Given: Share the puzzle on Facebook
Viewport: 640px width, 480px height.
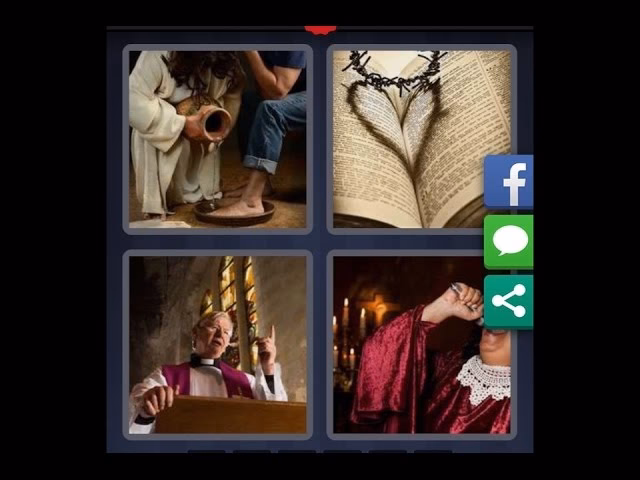Looking at the screenshot, I should [509, 181].
